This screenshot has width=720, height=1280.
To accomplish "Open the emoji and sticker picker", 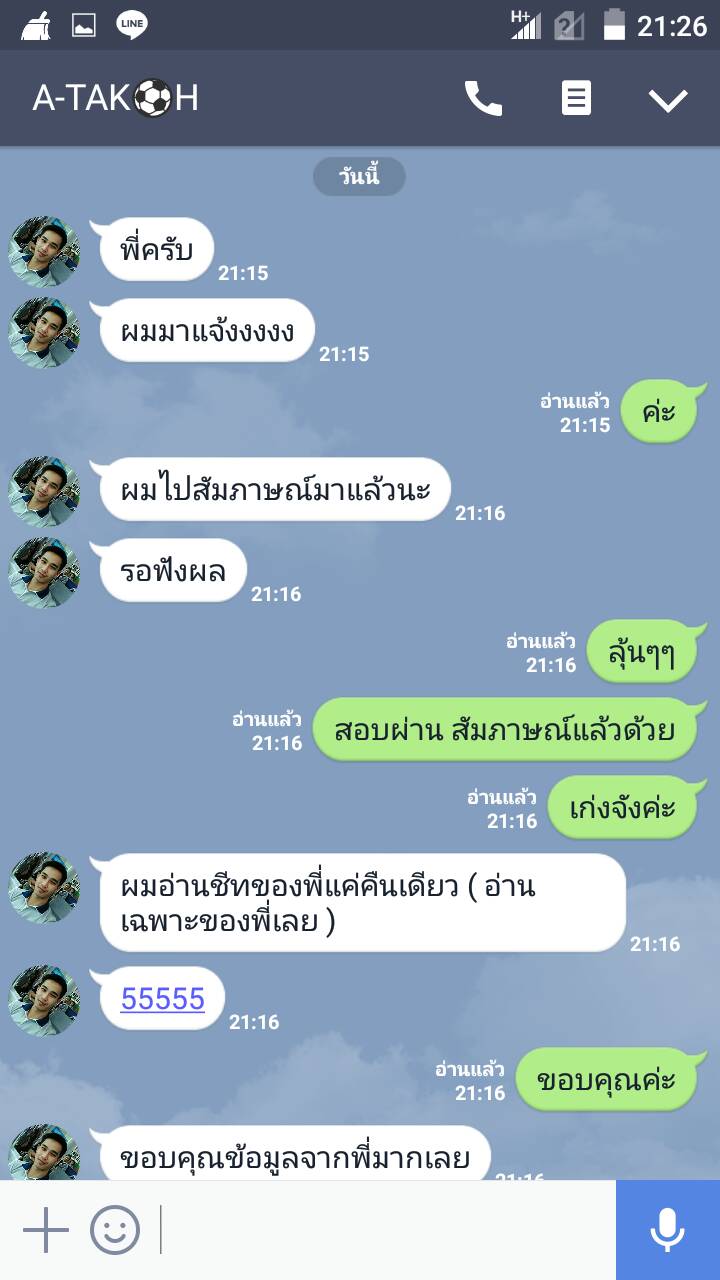I will (115, 1230).
